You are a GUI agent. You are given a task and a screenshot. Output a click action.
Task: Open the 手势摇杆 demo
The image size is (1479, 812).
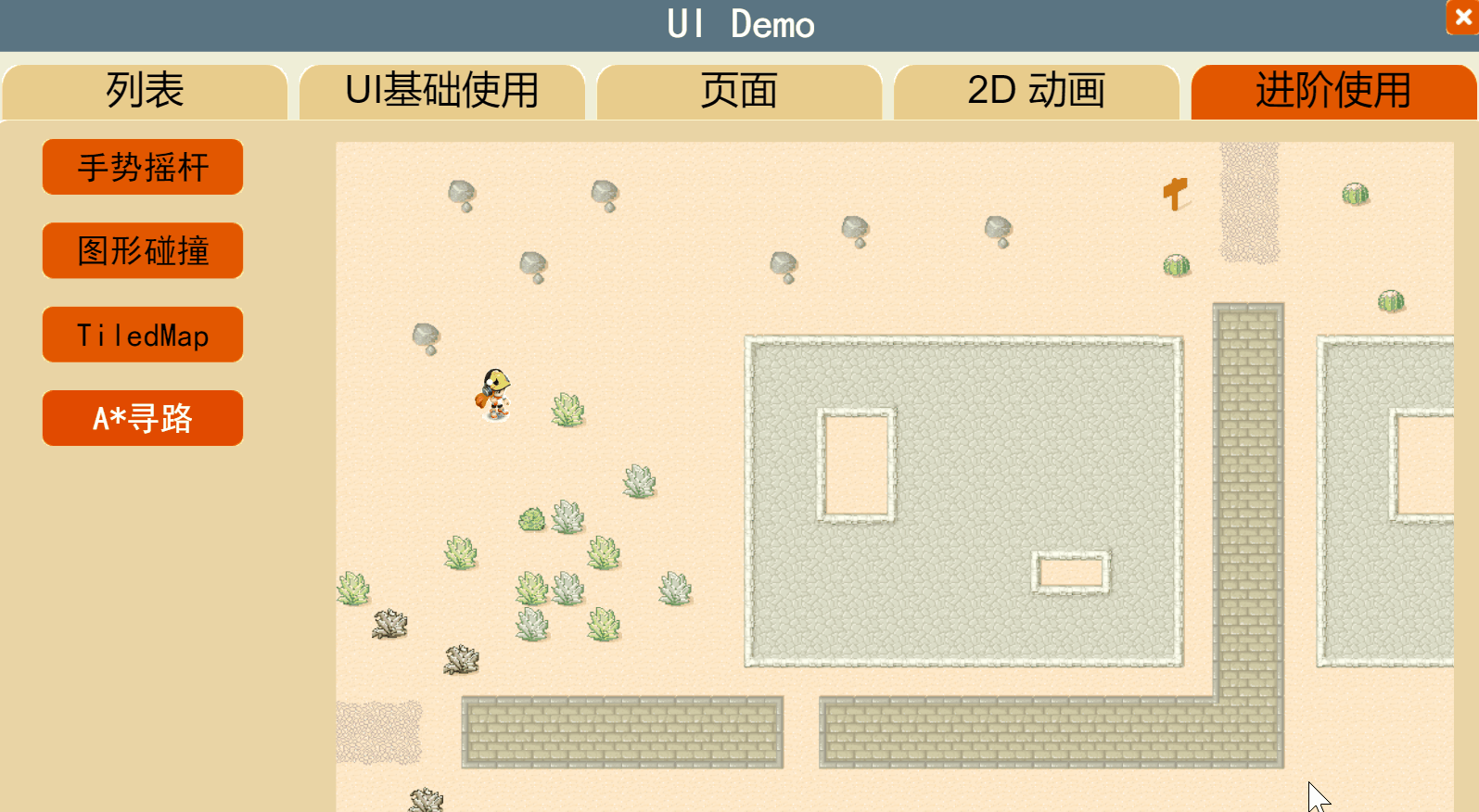(143, 168)
